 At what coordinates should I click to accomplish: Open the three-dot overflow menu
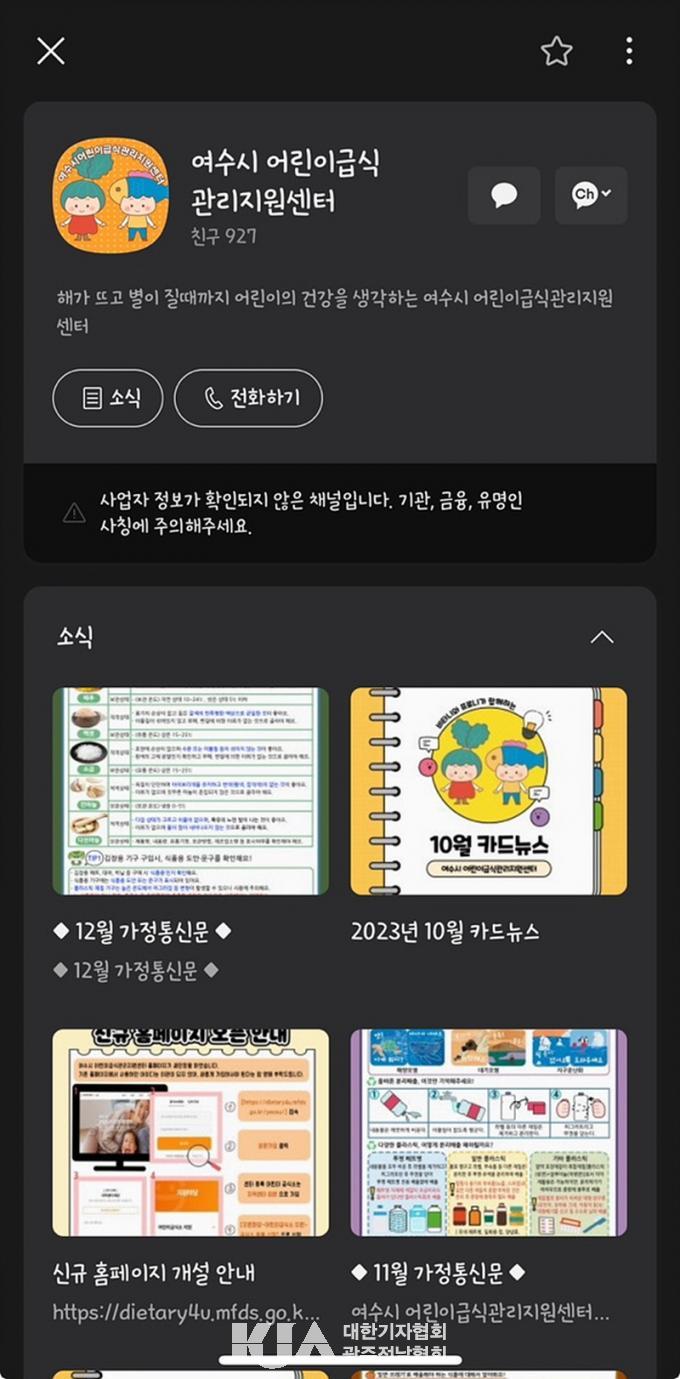pos(628,51)
